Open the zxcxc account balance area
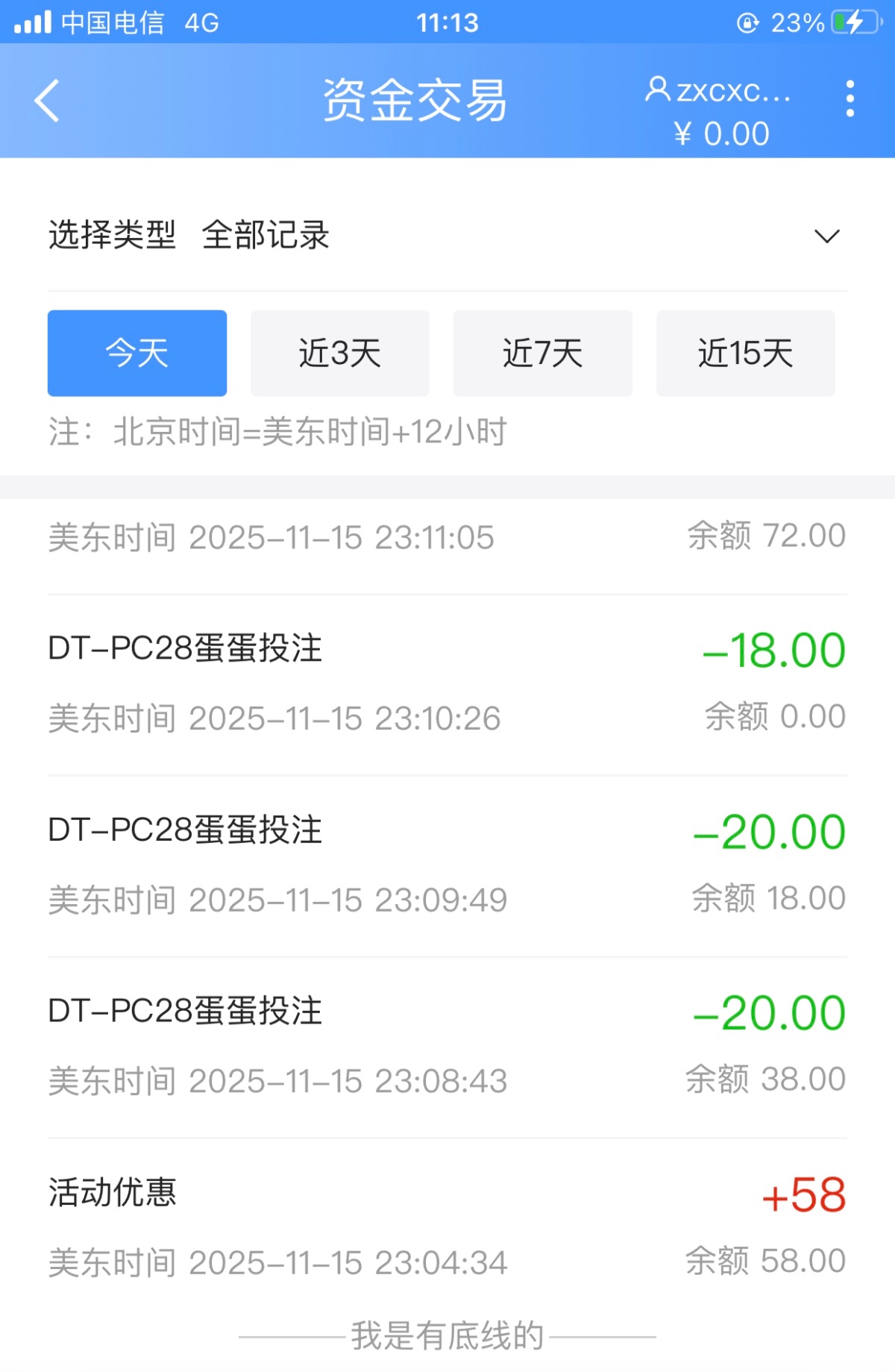The width and height of the screenshot is (895, 1372). [720, 112]
